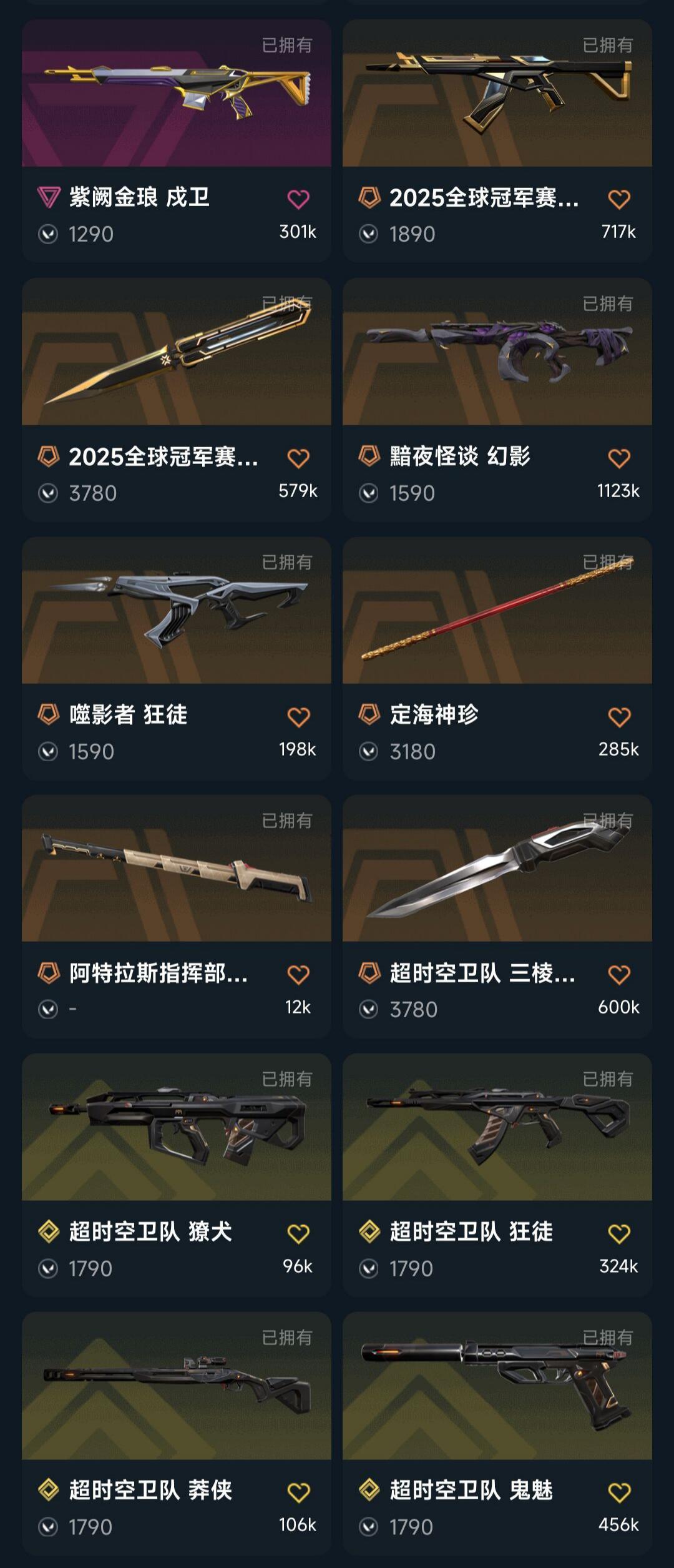Tap the heart on 阿特拉斯指挥部 skin
The width and height of the screenshot is (674, 1568).
(x=298, y=975)
